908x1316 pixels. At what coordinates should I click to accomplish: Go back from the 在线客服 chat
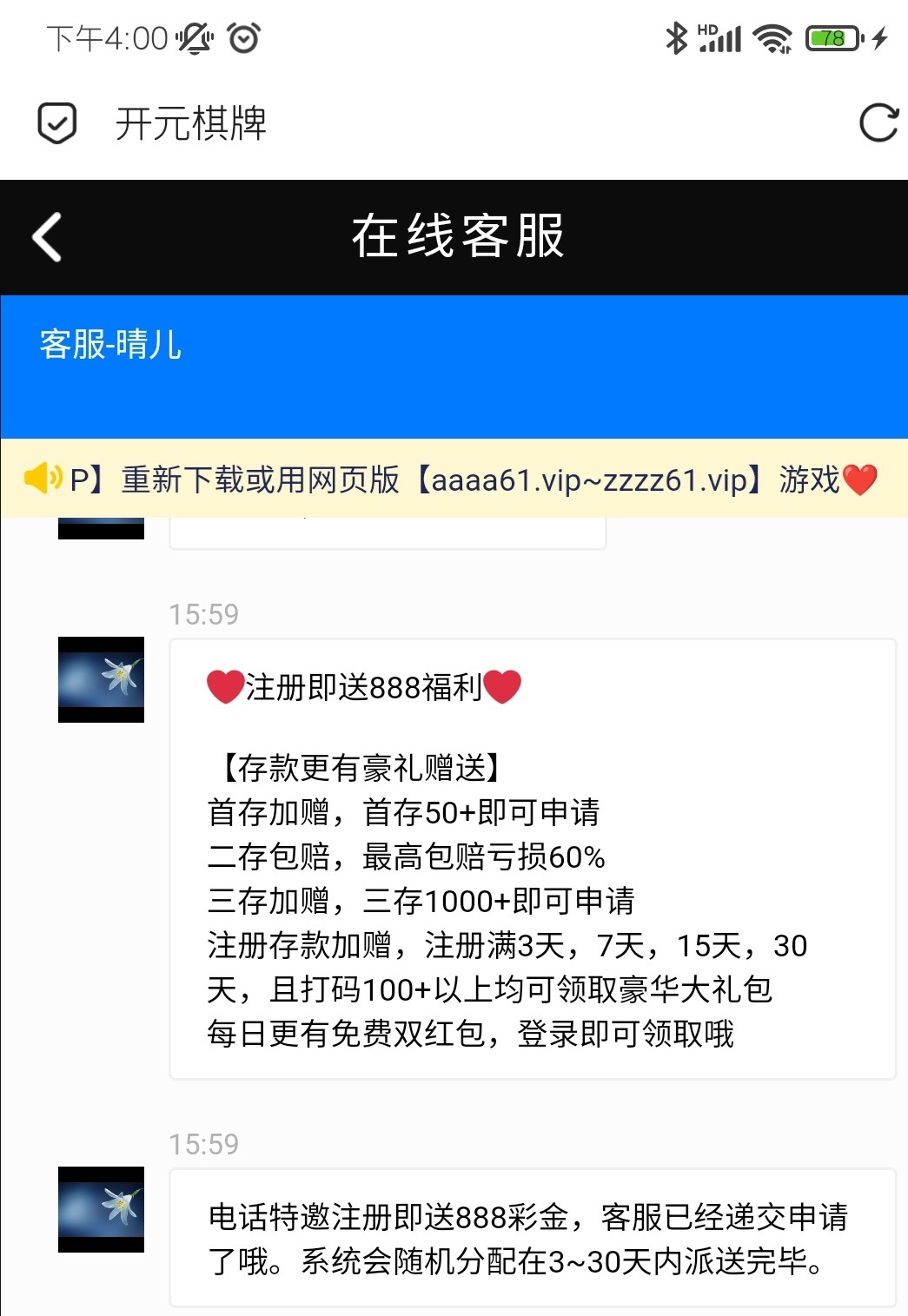(x=48, y=237)
